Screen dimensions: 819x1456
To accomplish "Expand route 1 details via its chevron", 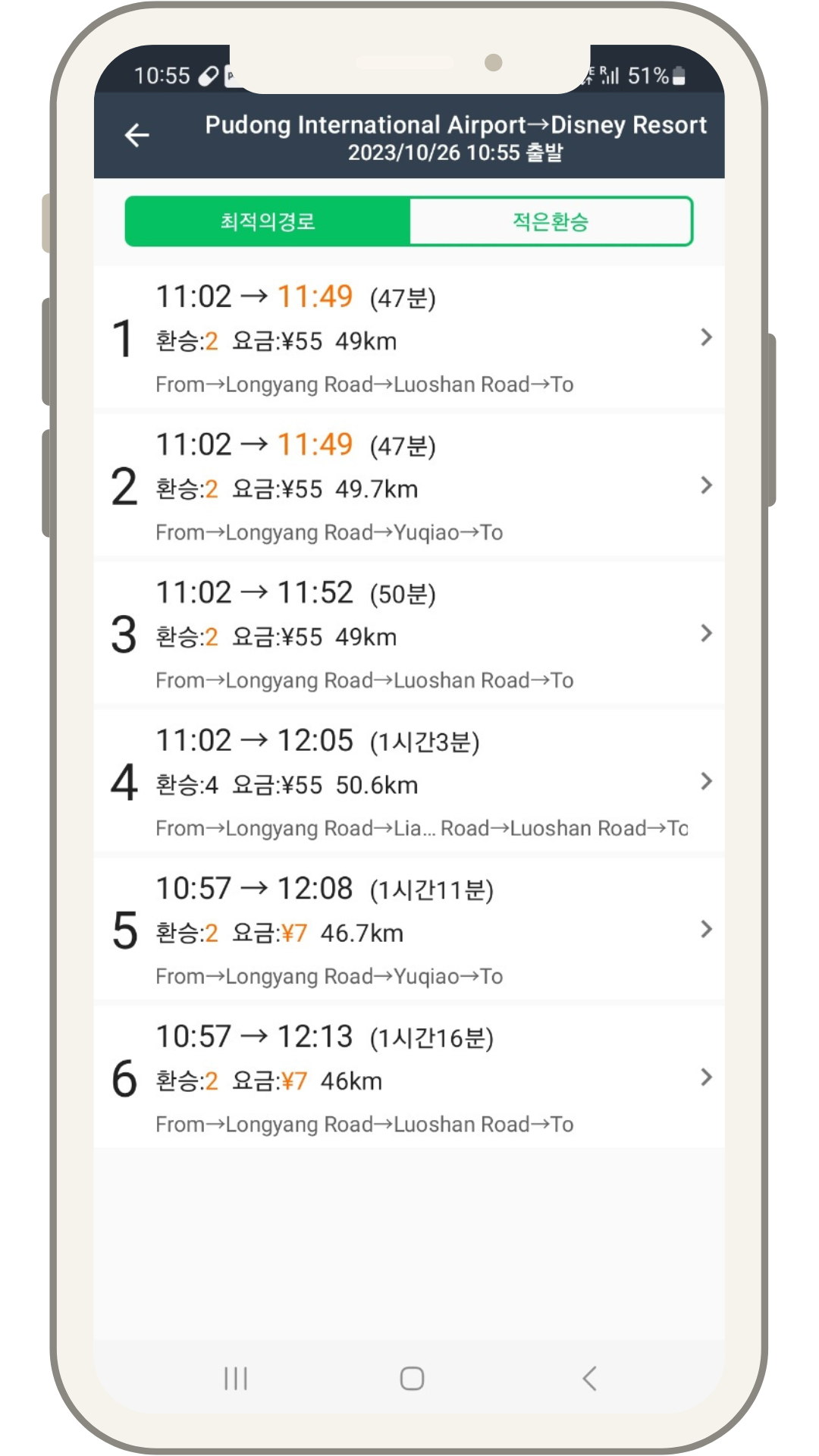I will pyautogui.click(x=706, y=337).
